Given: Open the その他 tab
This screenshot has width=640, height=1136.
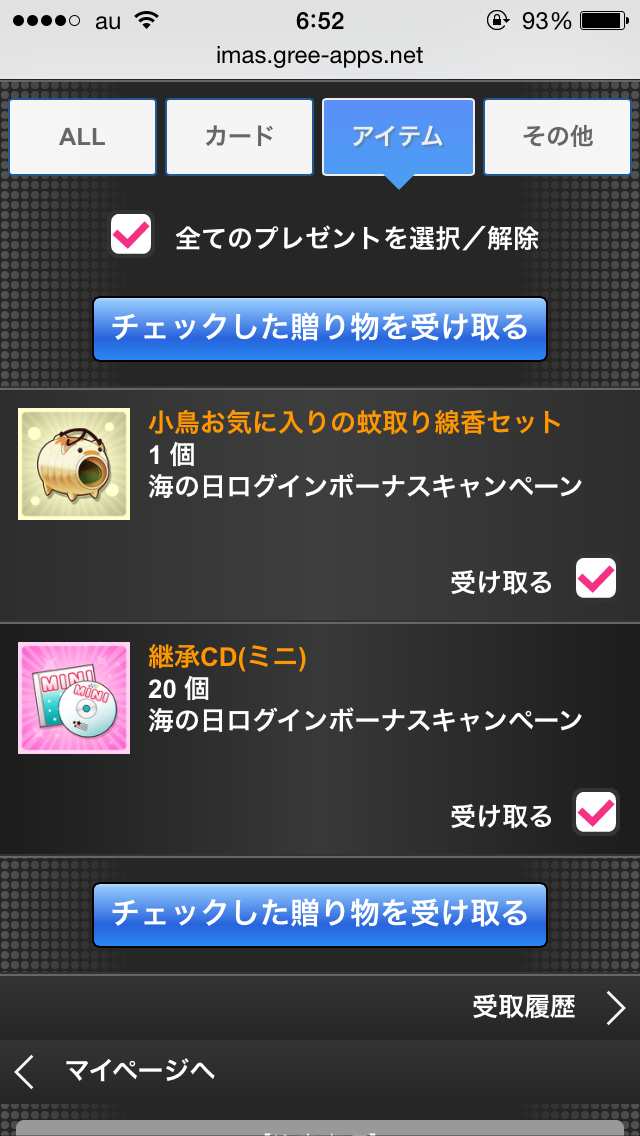Looking at the screenshot, I should coord(557,137).
